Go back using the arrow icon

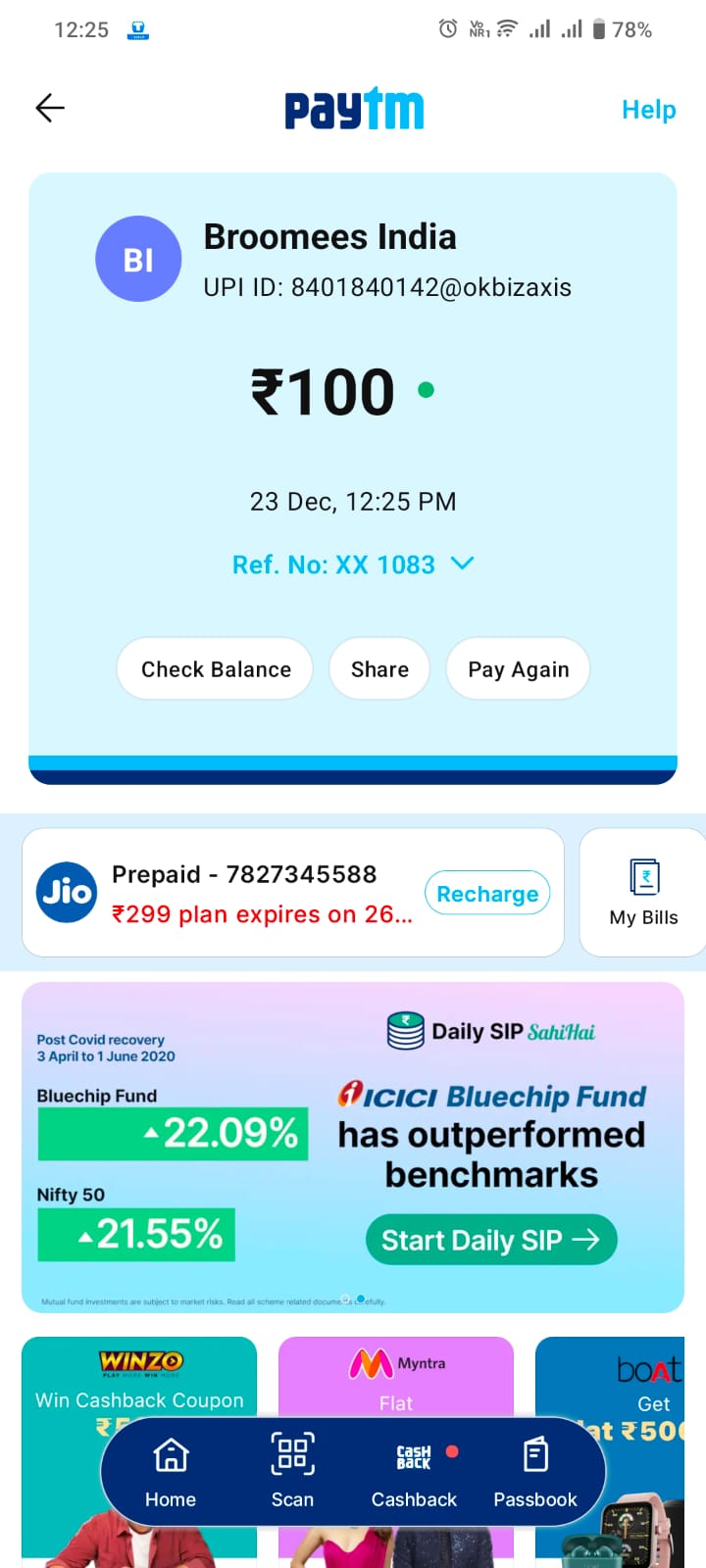50,108
